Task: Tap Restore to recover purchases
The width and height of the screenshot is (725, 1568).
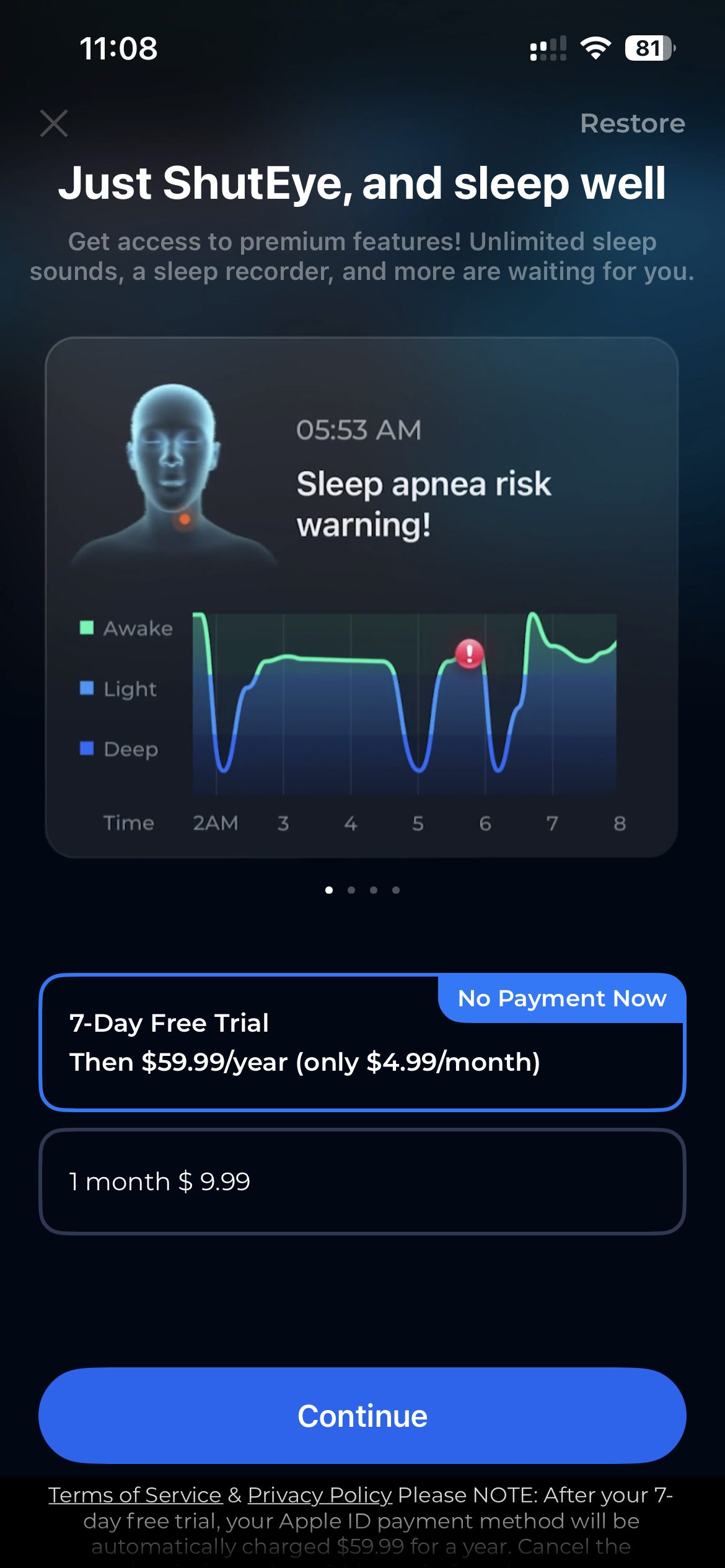Action: pos(632,123)
